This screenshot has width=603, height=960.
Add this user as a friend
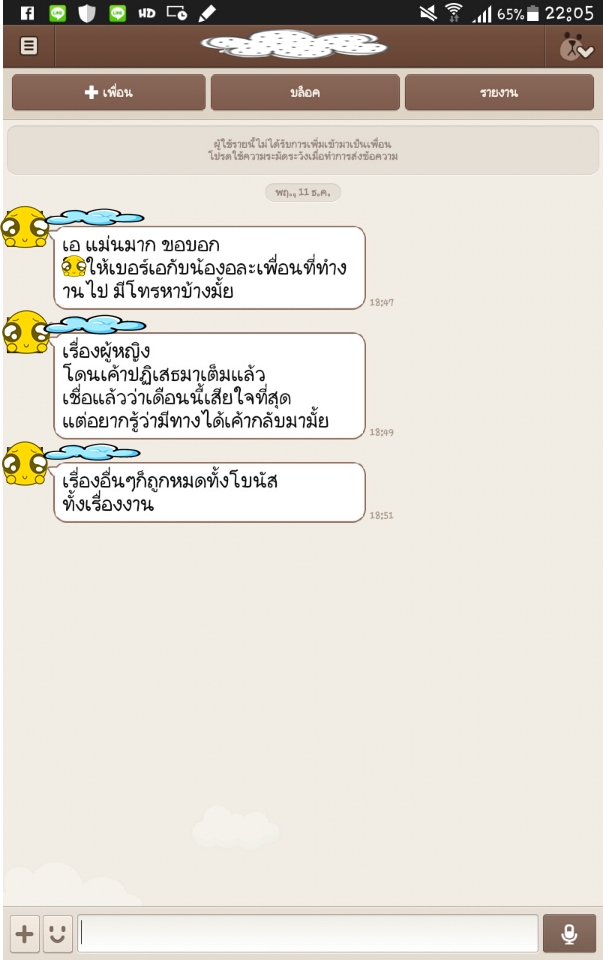[x=108, y=92]
